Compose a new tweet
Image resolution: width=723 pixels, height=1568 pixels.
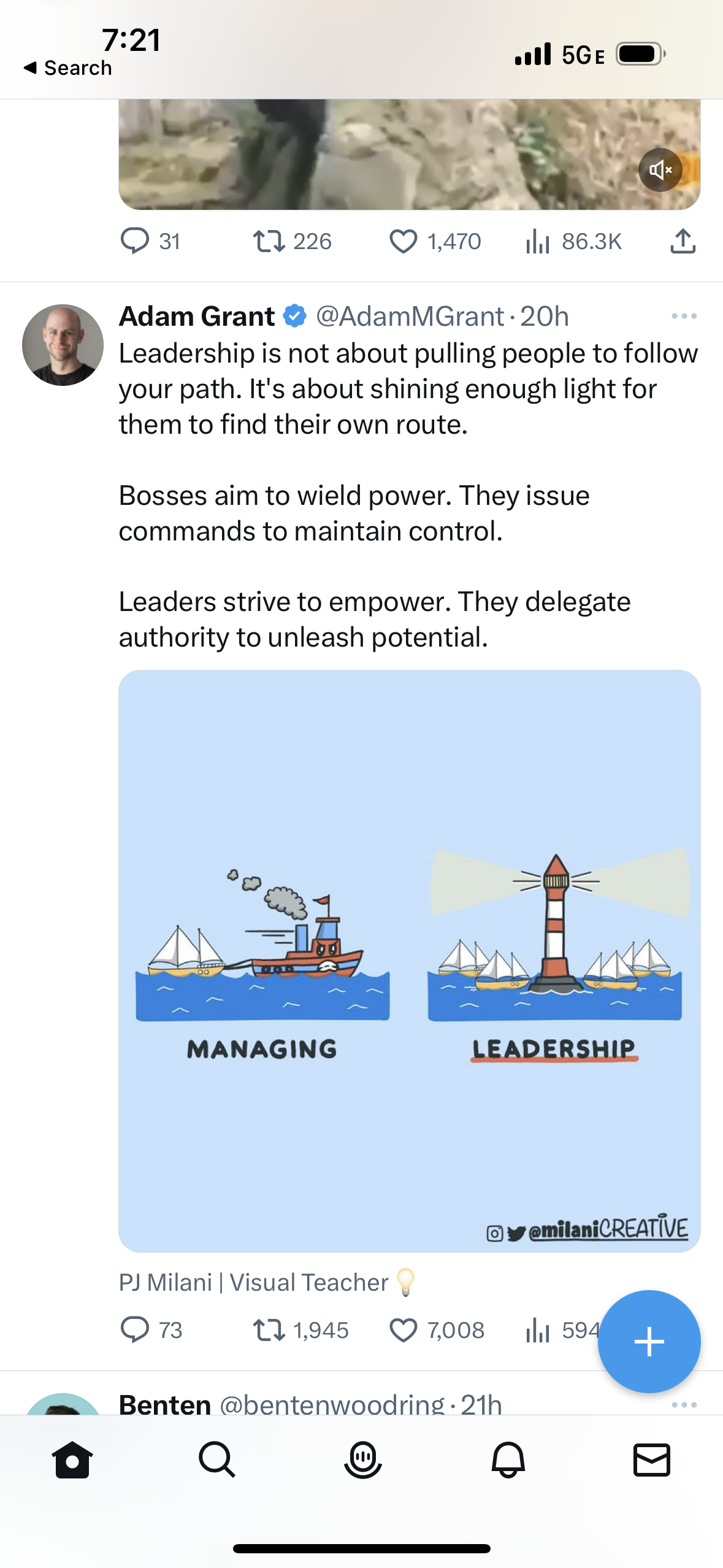pyautogui.click(x=649, y=1341)
